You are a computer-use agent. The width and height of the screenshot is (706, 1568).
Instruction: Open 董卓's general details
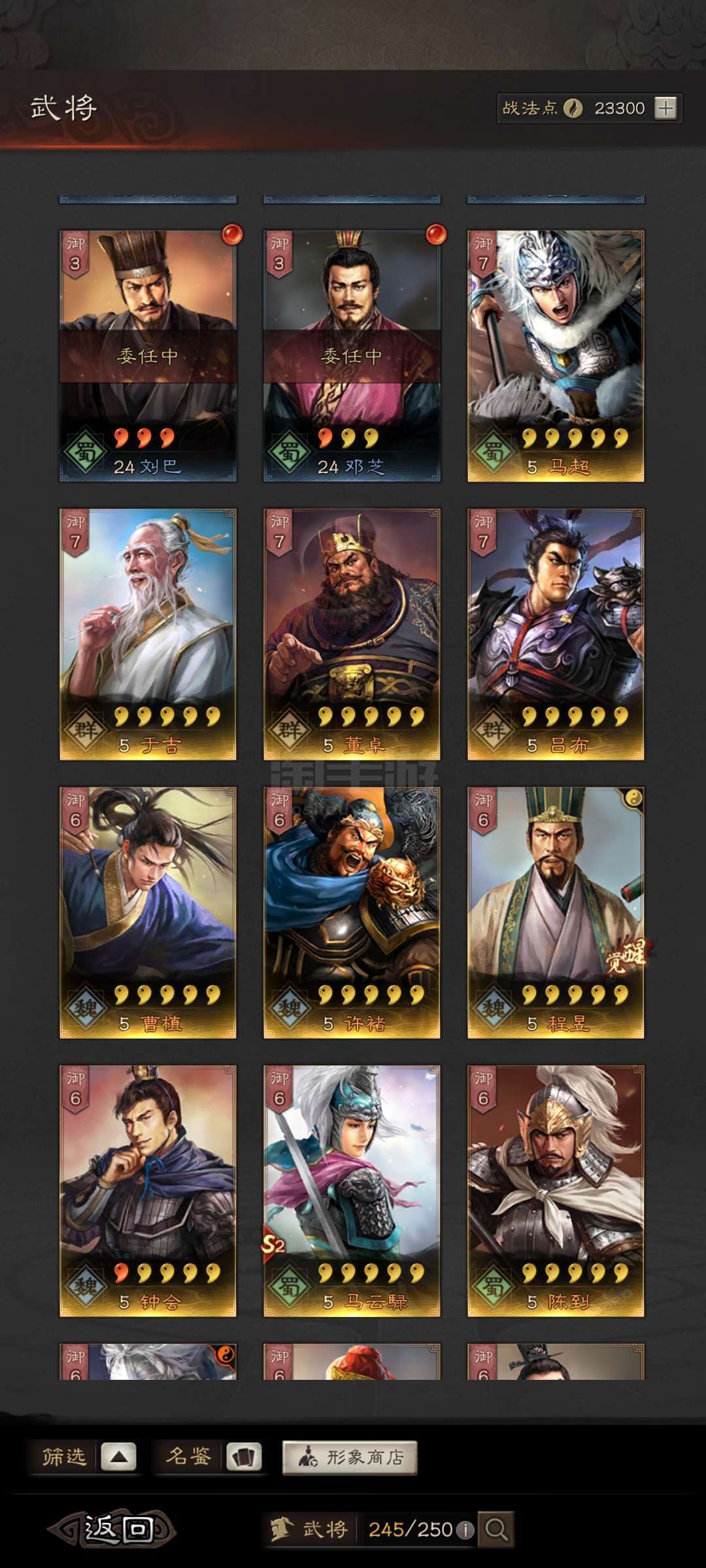(x=352, y=634)
